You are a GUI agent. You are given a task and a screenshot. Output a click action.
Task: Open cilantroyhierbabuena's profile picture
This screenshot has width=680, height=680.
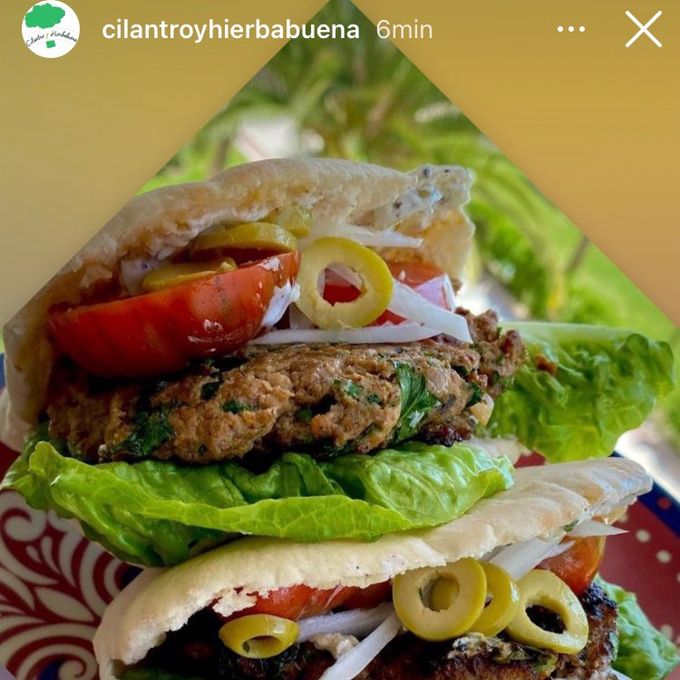50,29
